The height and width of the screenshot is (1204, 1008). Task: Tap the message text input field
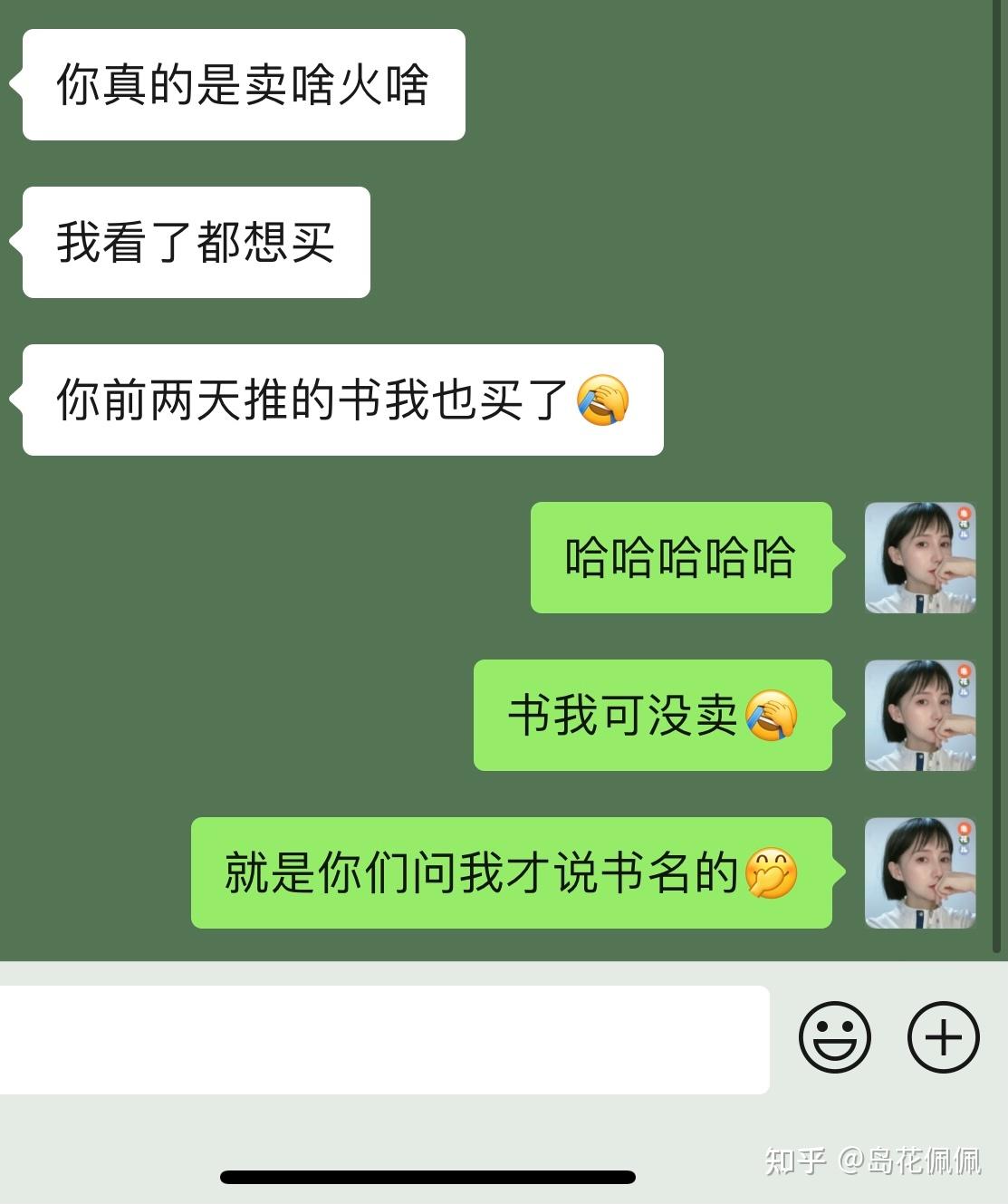pos(384,1039)
